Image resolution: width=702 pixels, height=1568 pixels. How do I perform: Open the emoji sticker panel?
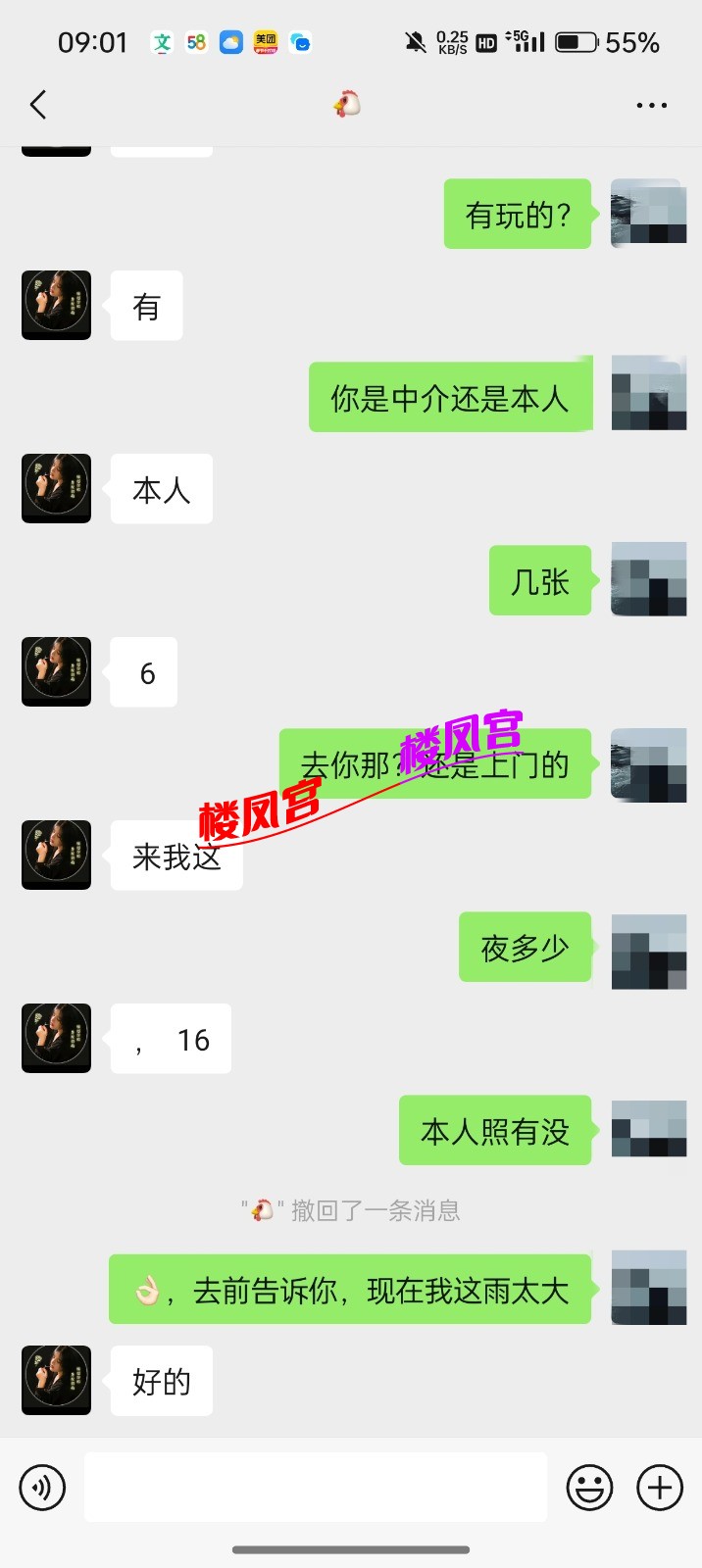pos(589,1488)
